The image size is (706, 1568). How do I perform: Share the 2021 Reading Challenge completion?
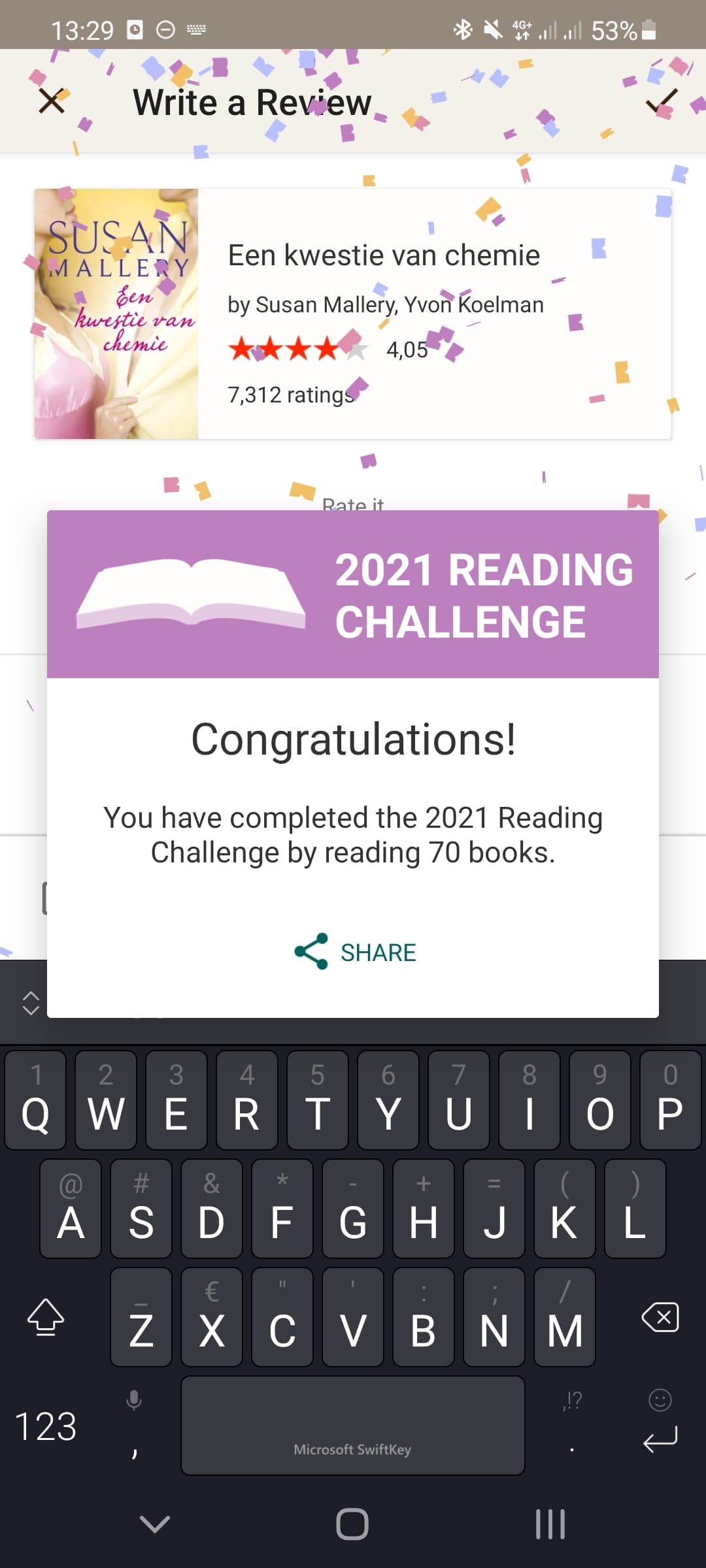click(355, 952)
